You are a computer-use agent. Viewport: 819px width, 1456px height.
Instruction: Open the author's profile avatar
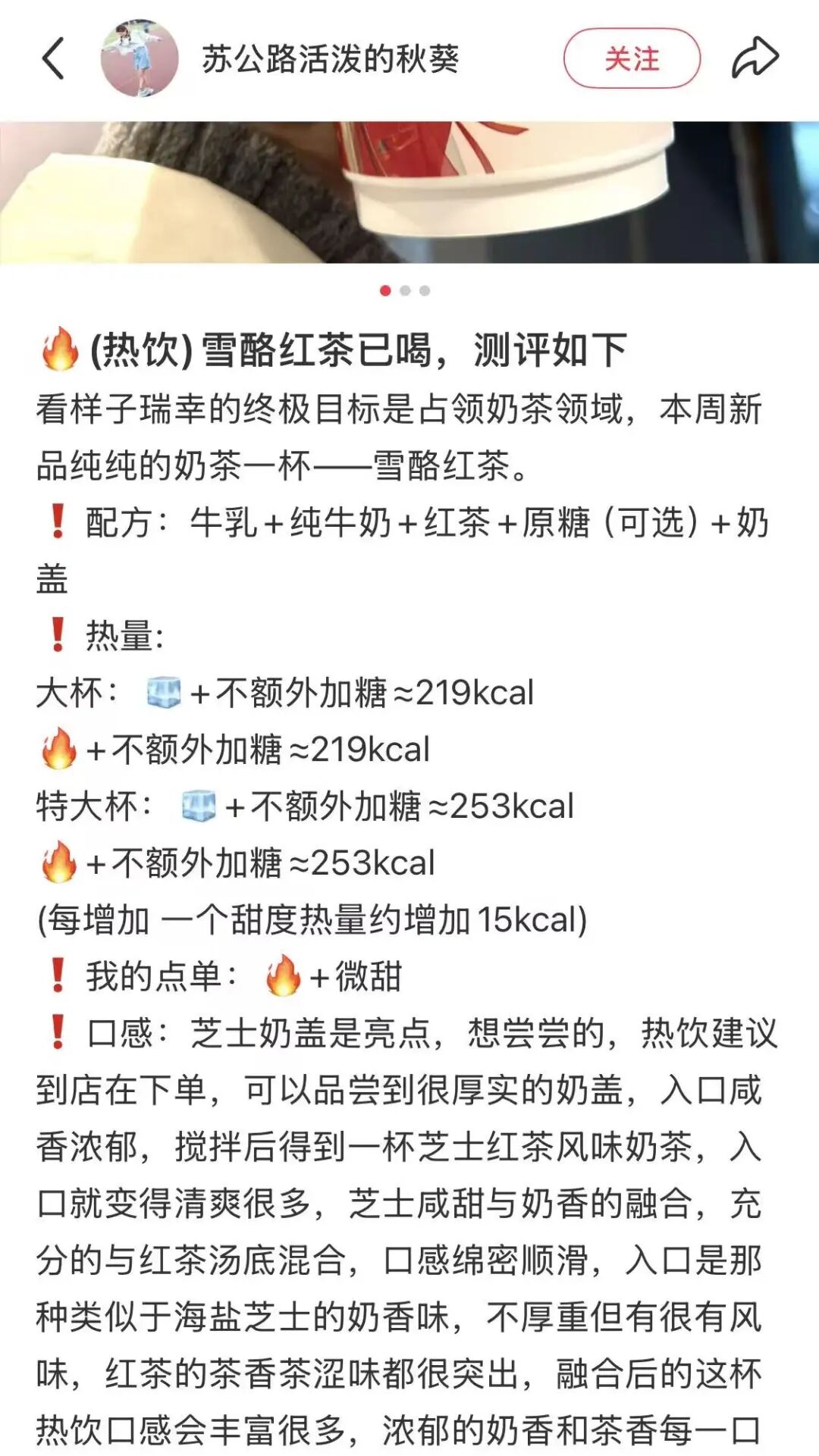(x=140, y=58)
